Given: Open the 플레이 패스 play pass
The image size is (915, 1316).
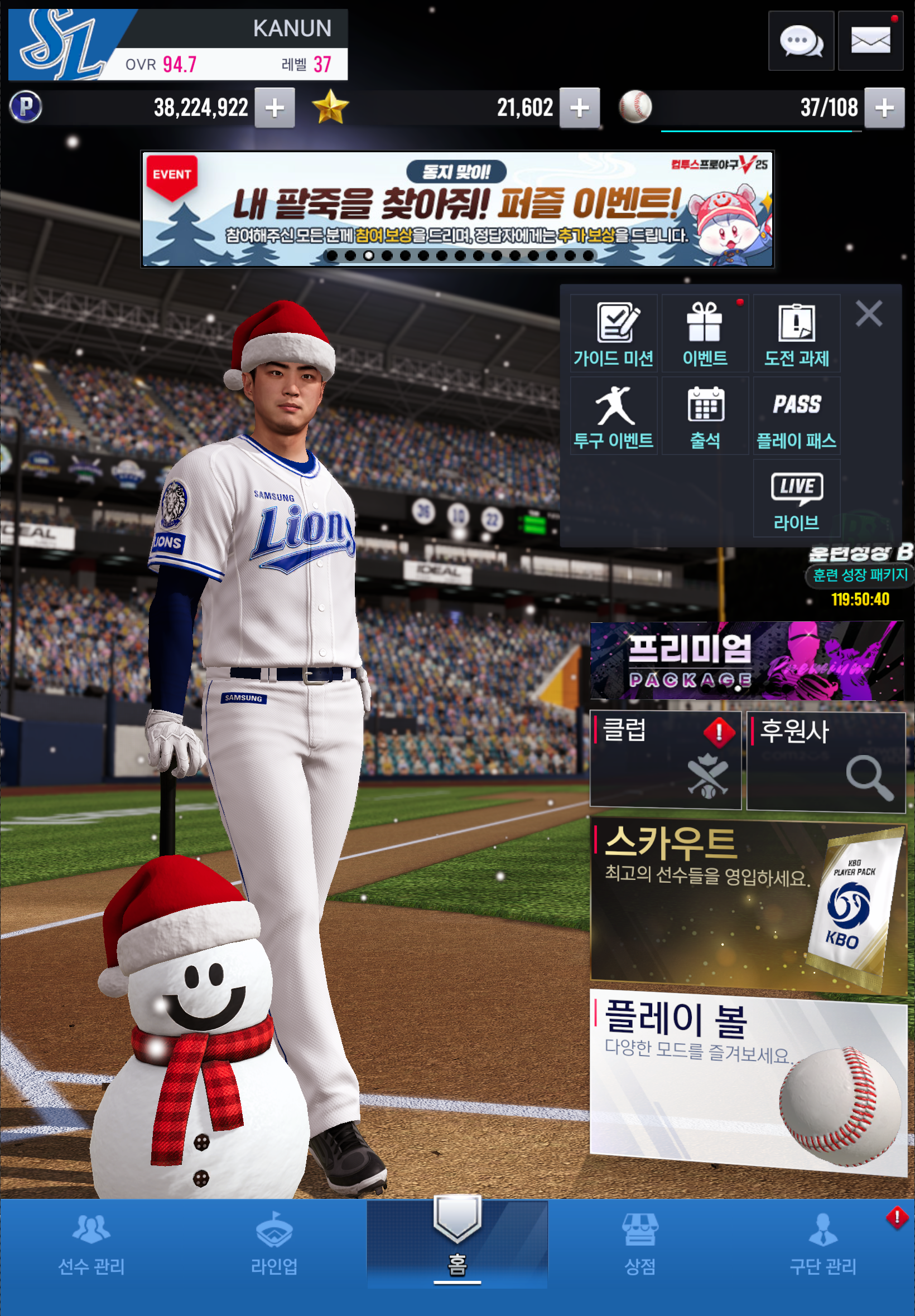Looking at the screenshot, I should [x=796, y=416].
